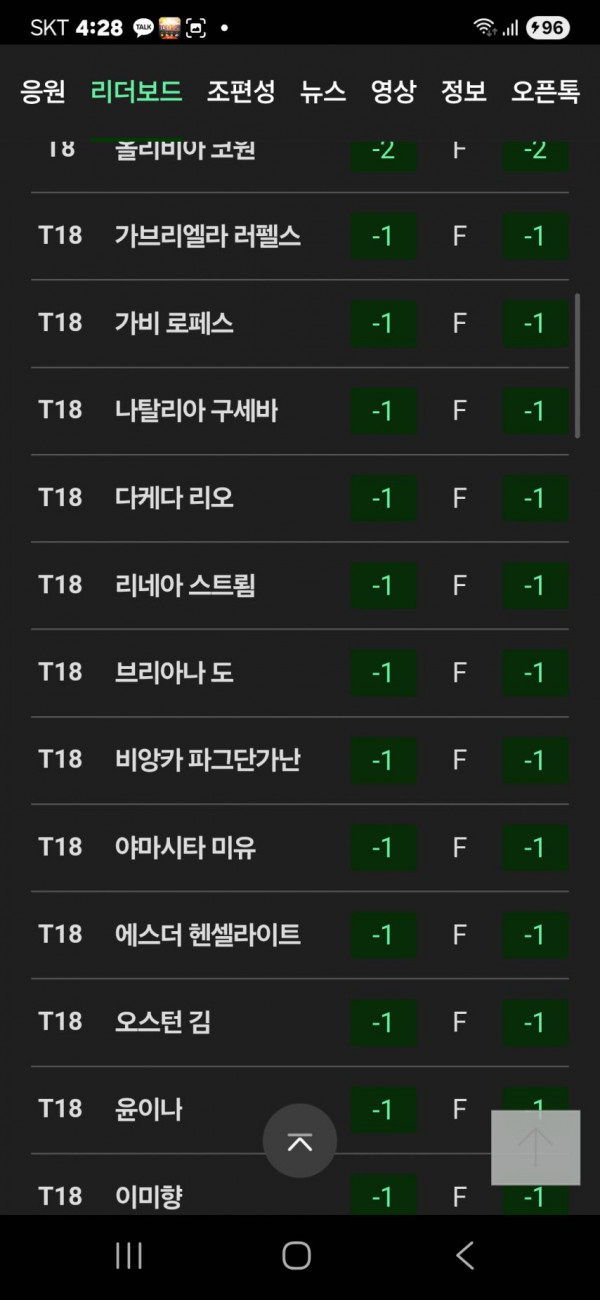Viewport: 600px width, 1300px height.
Task: Switch to the 영상 tab
Action: [393, 92]
